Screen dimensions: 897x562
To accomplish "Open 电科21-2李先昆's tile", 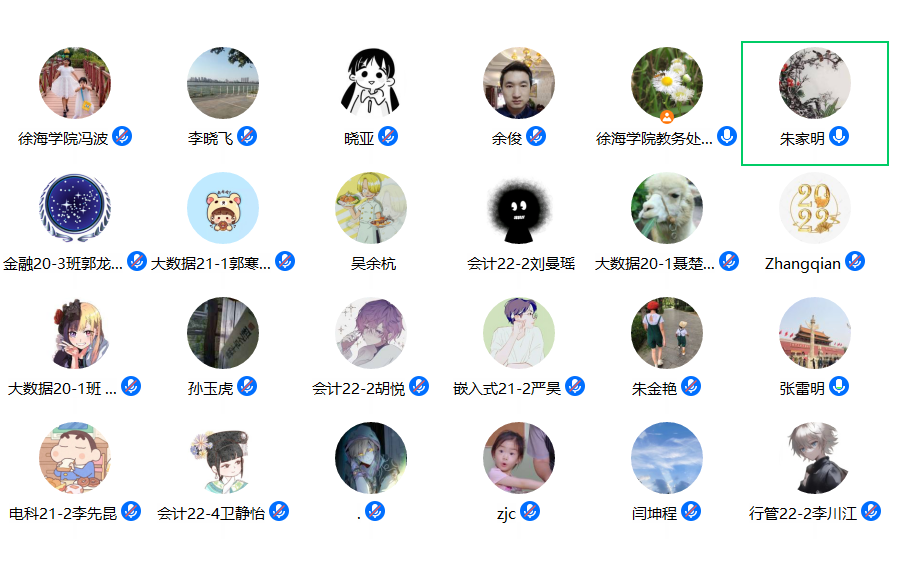I will tap(75, 458).
